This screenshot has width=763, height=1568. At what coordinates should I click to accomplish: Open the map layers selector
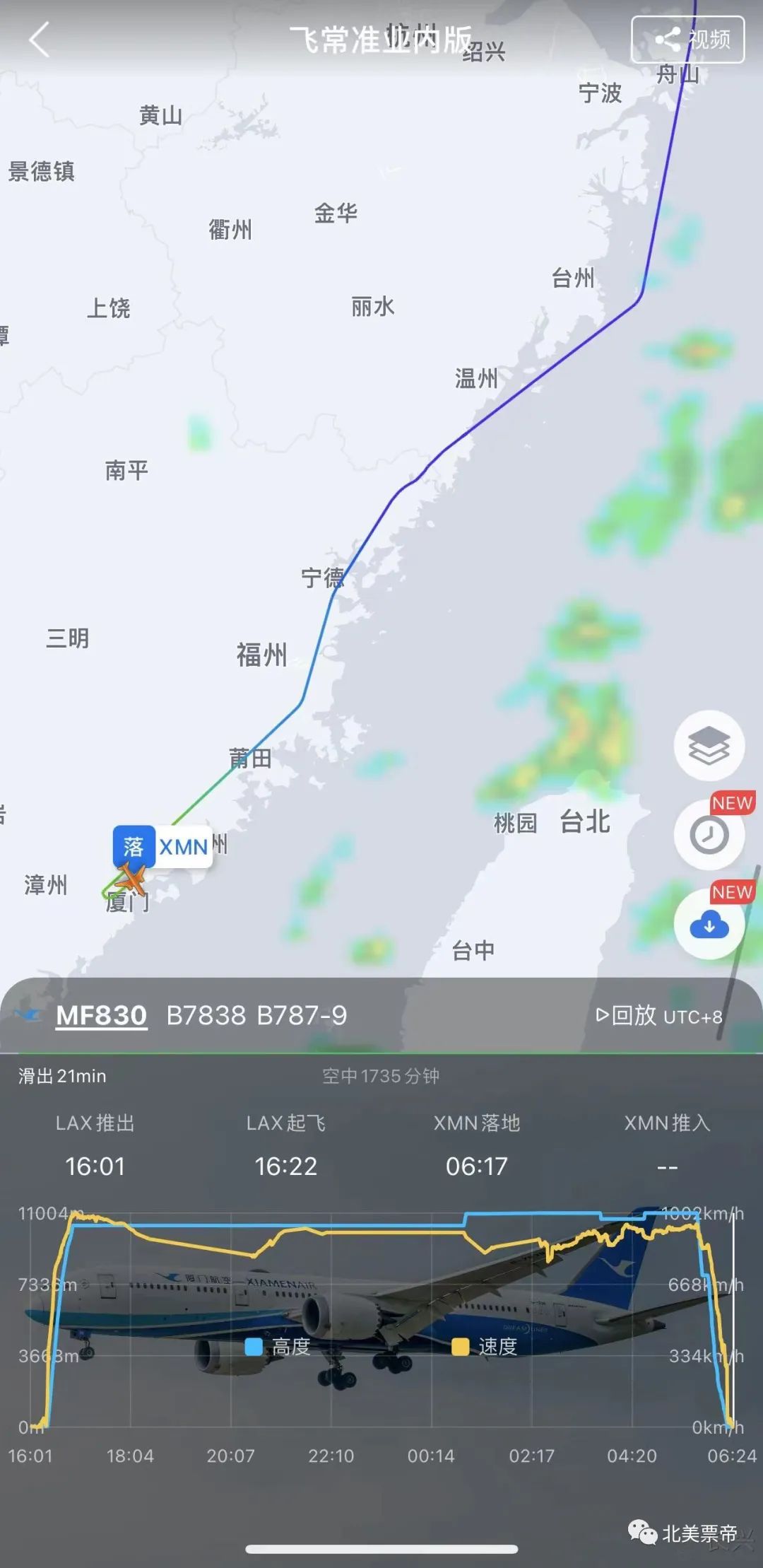click(x=709, y=745)
